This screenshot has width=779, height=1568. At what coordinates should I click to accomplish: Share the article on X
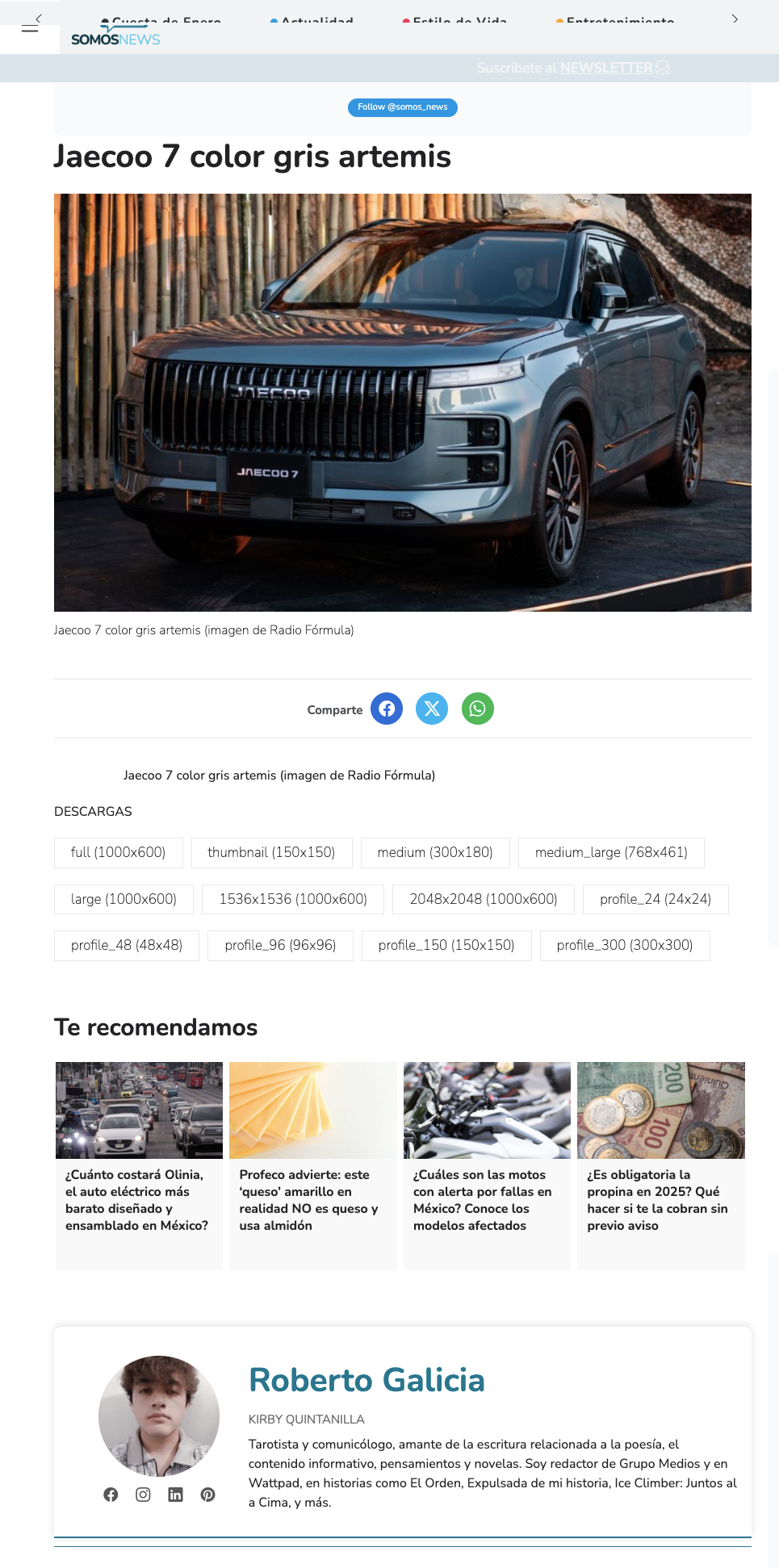(432, 709)
